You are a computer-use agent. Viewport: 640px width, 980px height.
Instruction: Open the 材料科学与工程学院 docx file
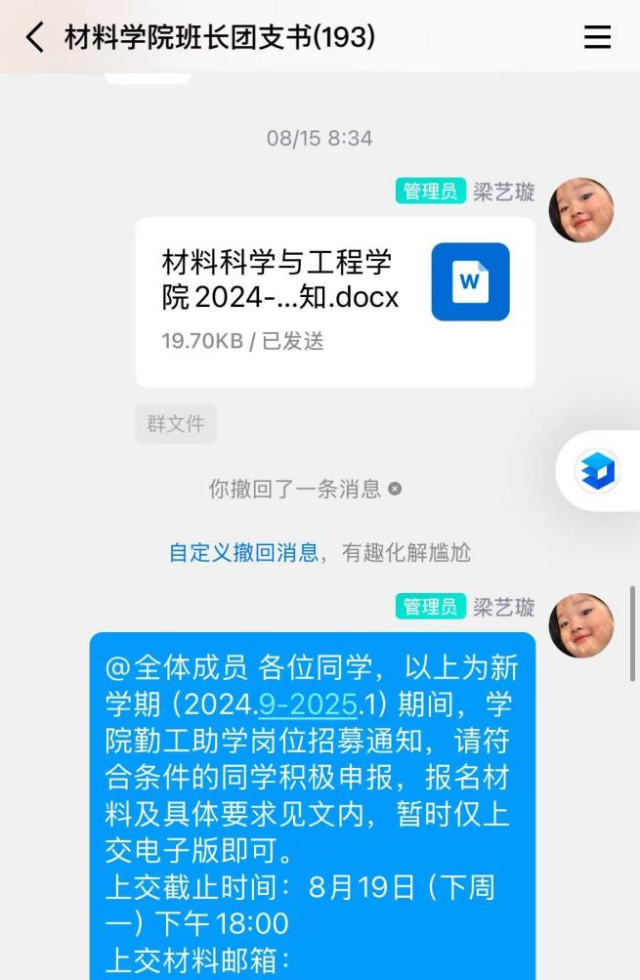click(x=335, y=301)
